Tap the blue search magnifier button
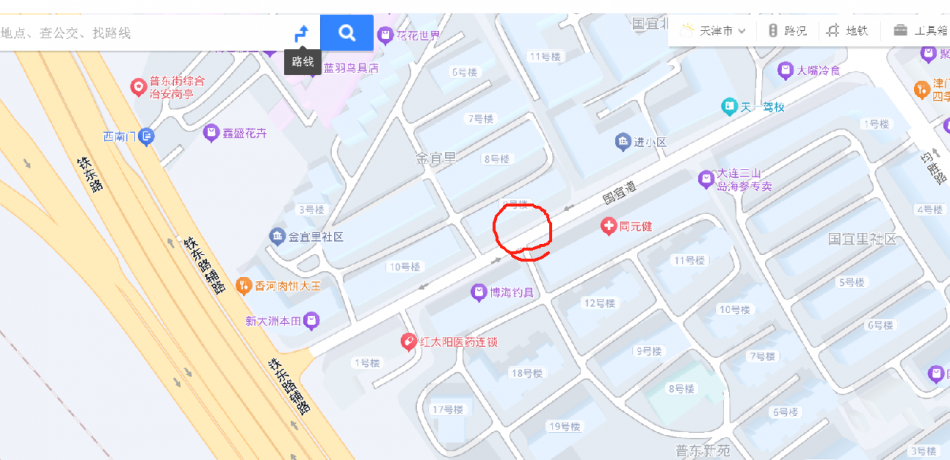Image resolution: width=950 pixels, height=460 pixels. 347,33
